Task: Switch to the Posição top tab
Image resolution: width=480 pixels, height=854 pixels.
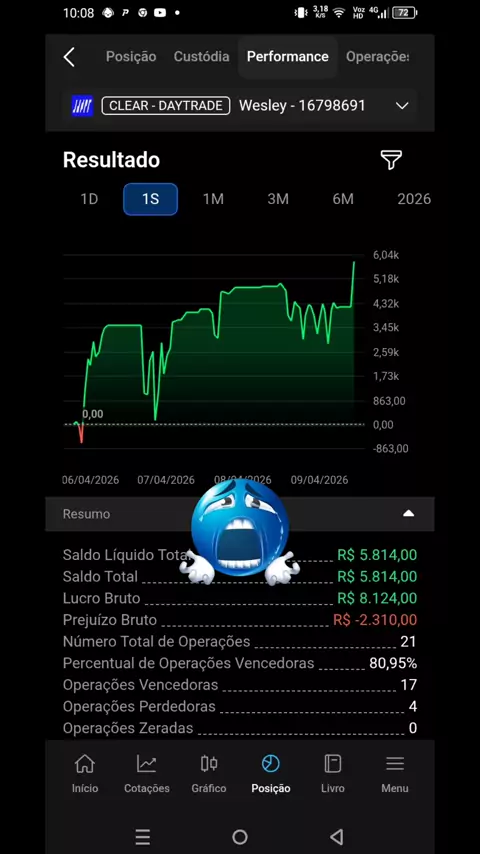Action: (x=131, y=57)
